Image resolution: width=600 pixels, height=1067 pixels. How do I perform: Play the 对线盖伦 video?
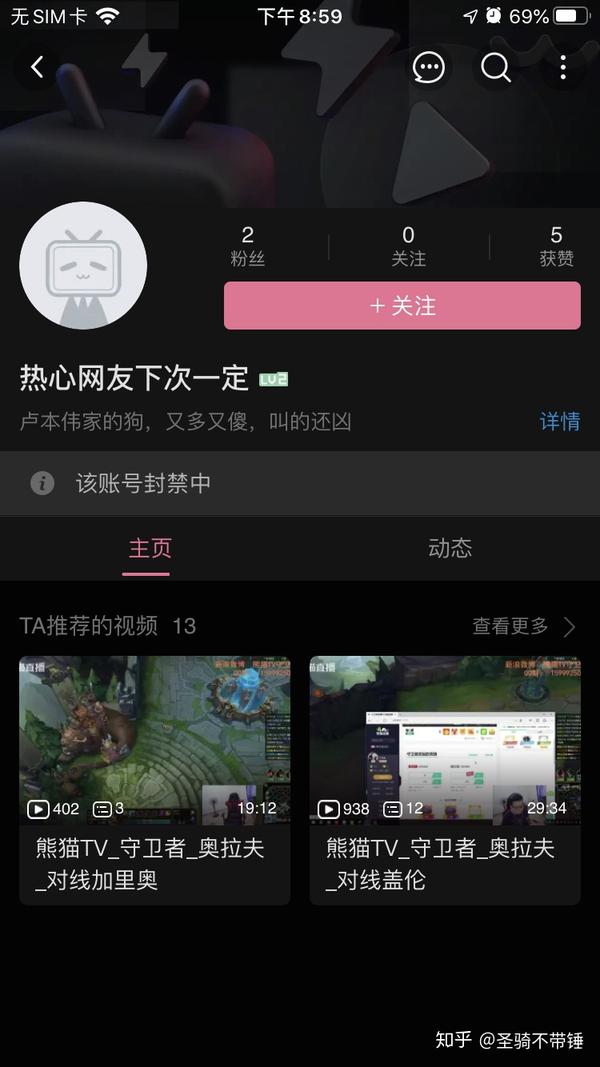[445, 740]
